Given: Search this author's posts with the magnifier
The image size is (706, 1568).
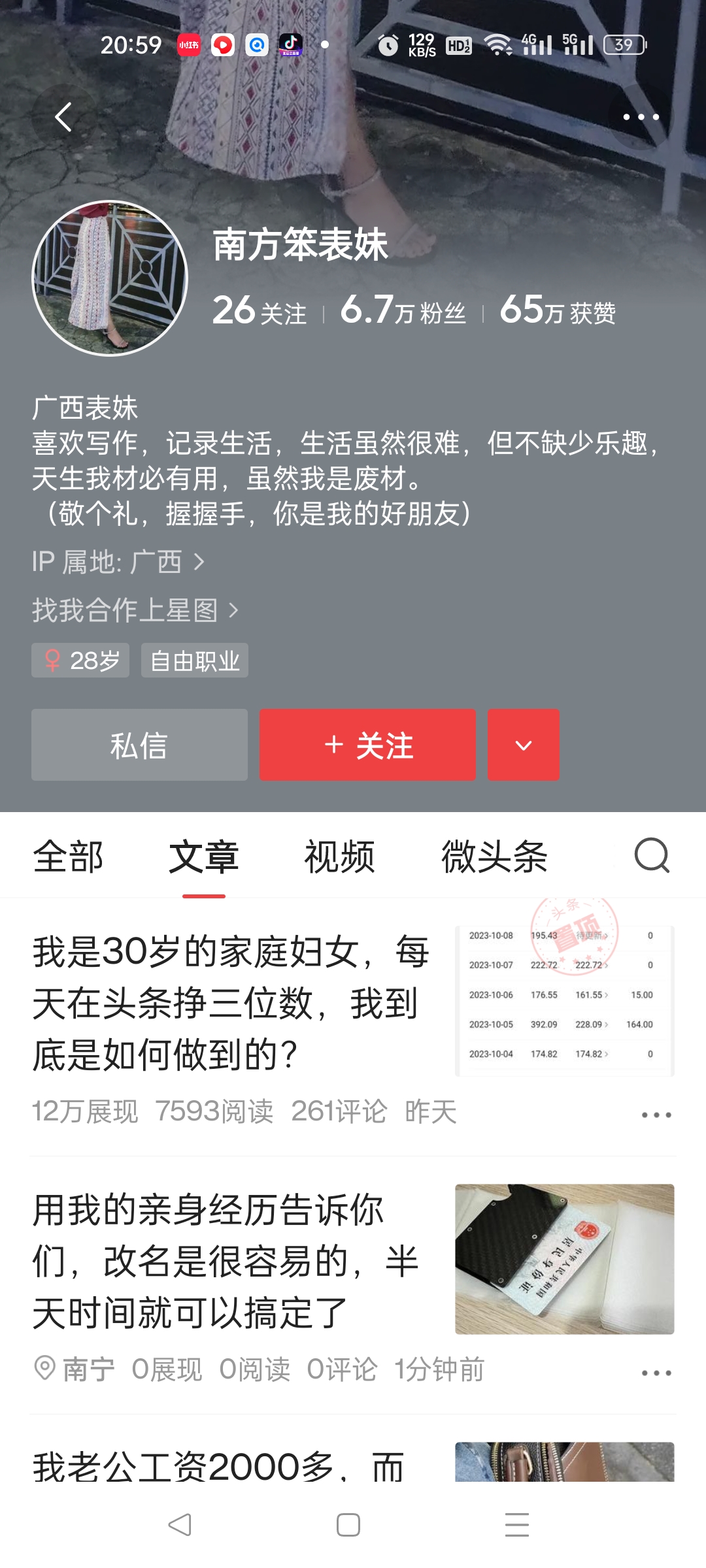Looking at the screenshot, I should [652, 855].
